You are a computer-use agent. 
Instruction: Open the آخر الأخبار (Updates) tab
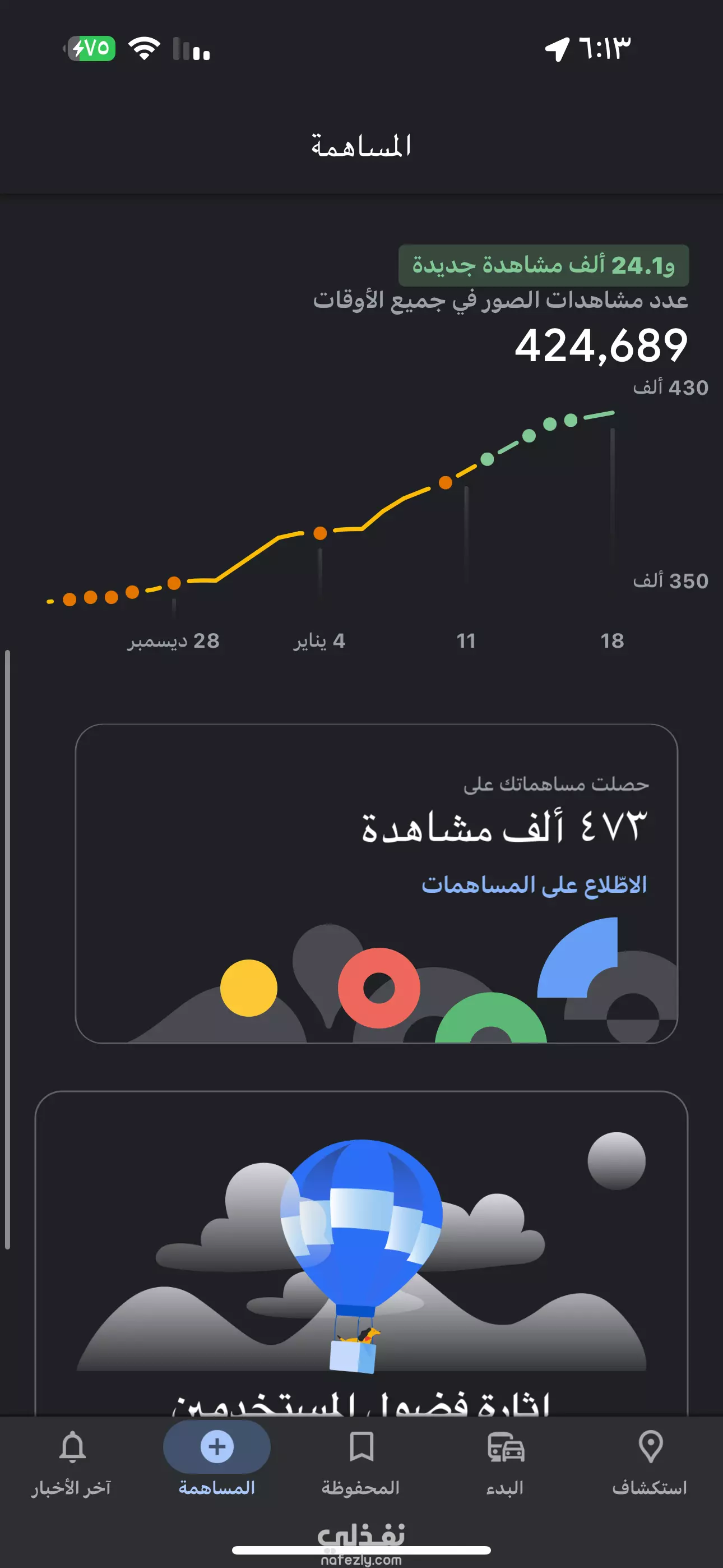point(72,1462)
